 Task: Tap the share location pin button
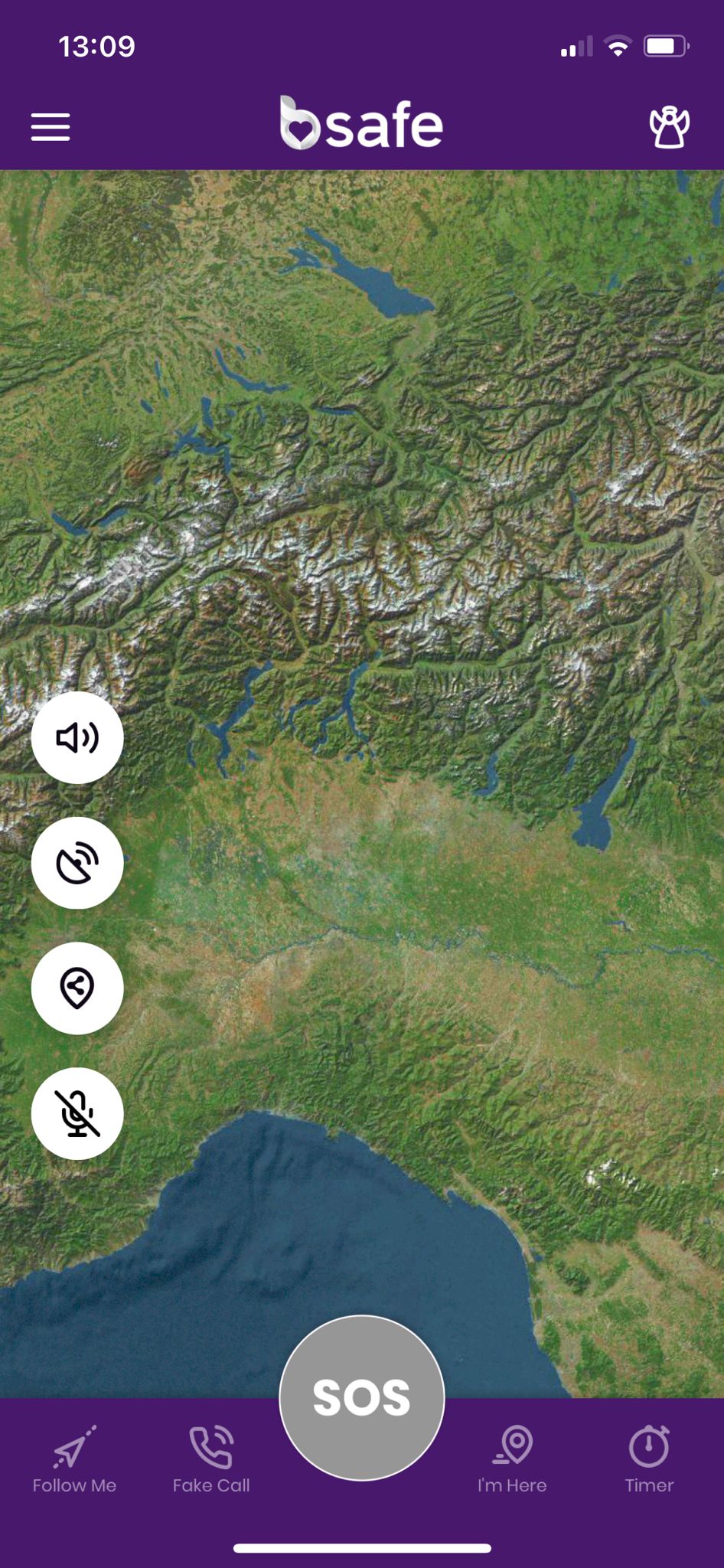pyautogui.click(x=77, y=988)
